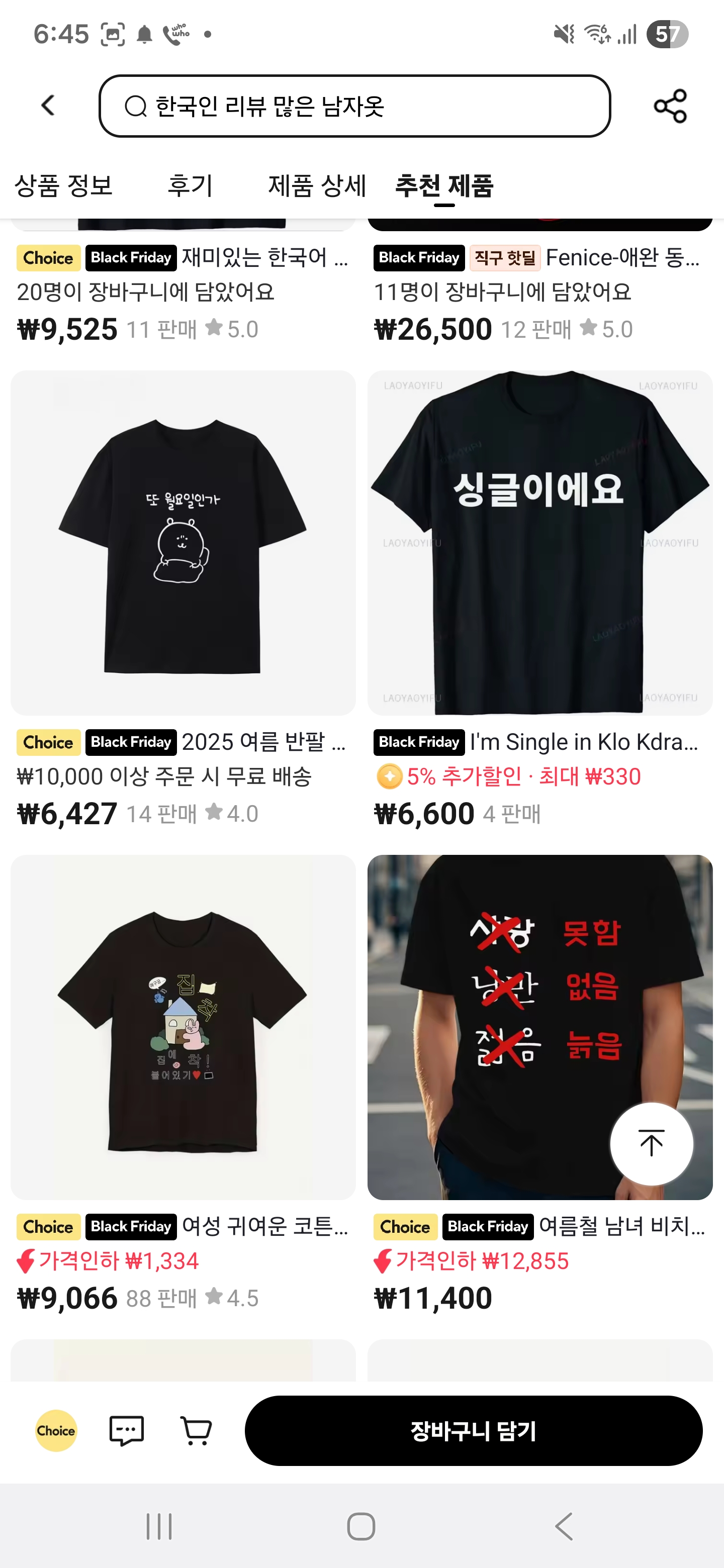Open the seller chat message icon
The width and height of the screenshot is (724, 1568).
pos(126,1430)
